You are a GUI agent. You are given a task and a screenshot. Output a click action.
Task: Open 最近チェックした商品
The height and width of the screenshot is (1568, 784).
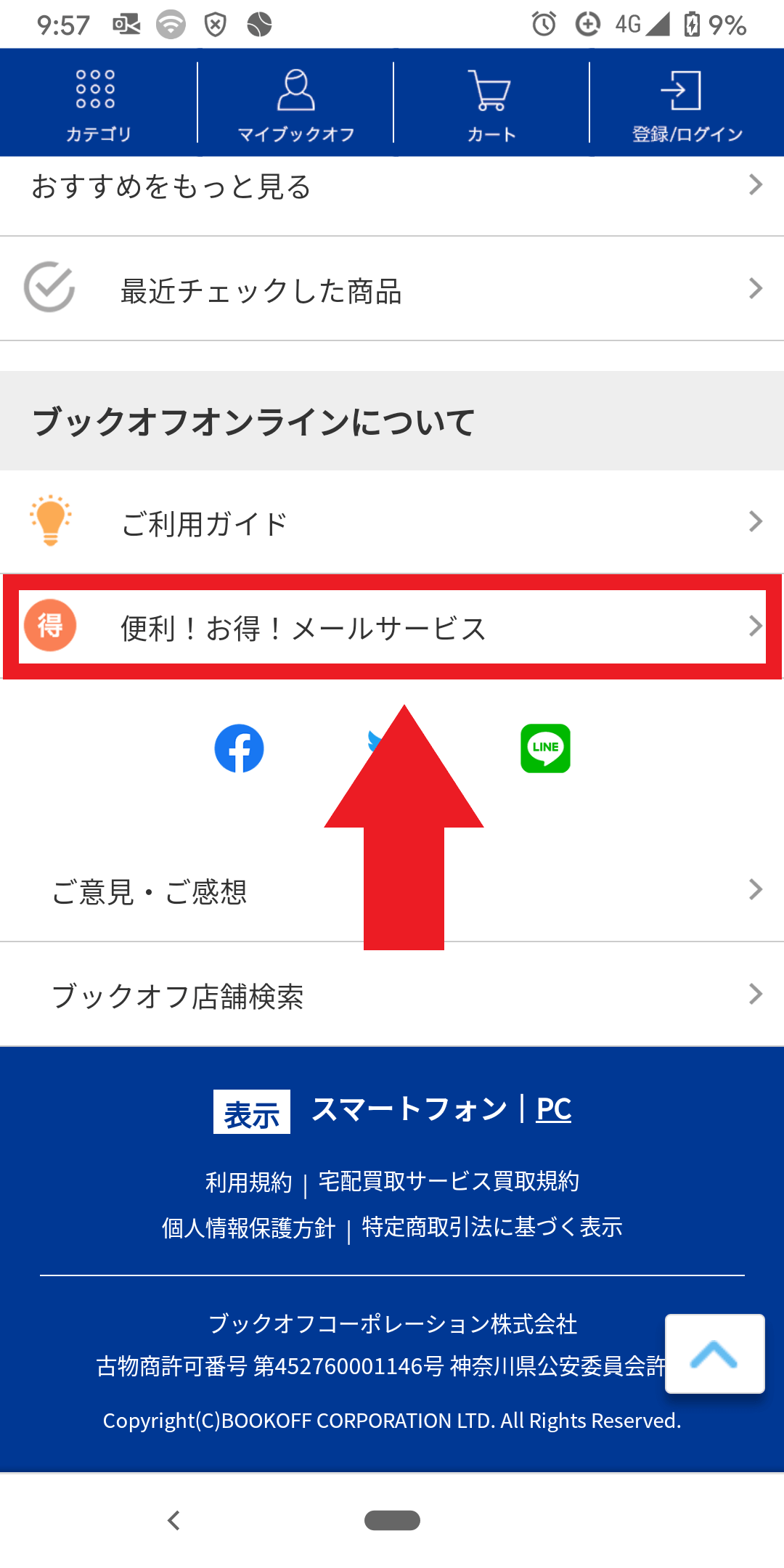click(x=392, y=289)
